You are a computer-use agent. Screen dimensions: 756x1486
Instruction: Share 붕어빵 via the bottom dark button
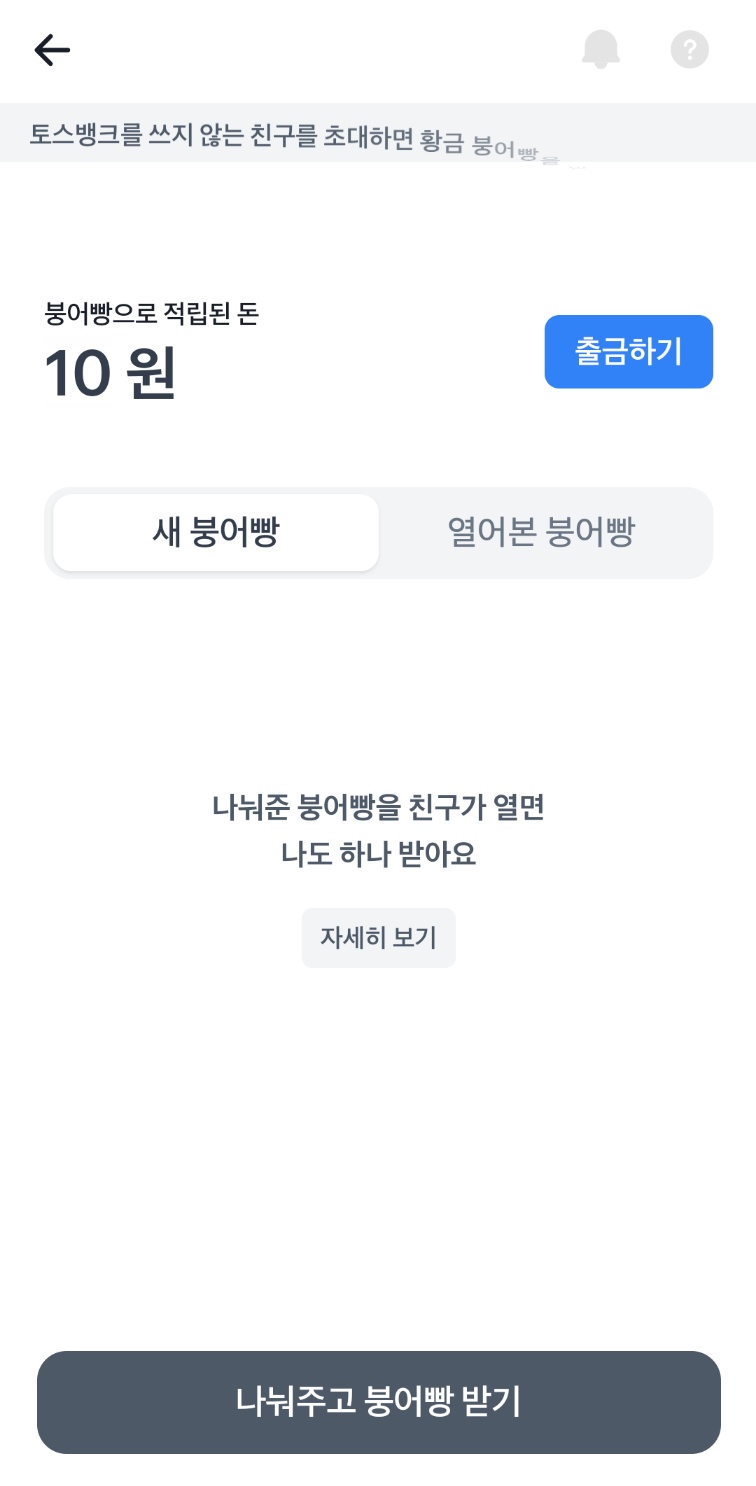(378, 1402)
